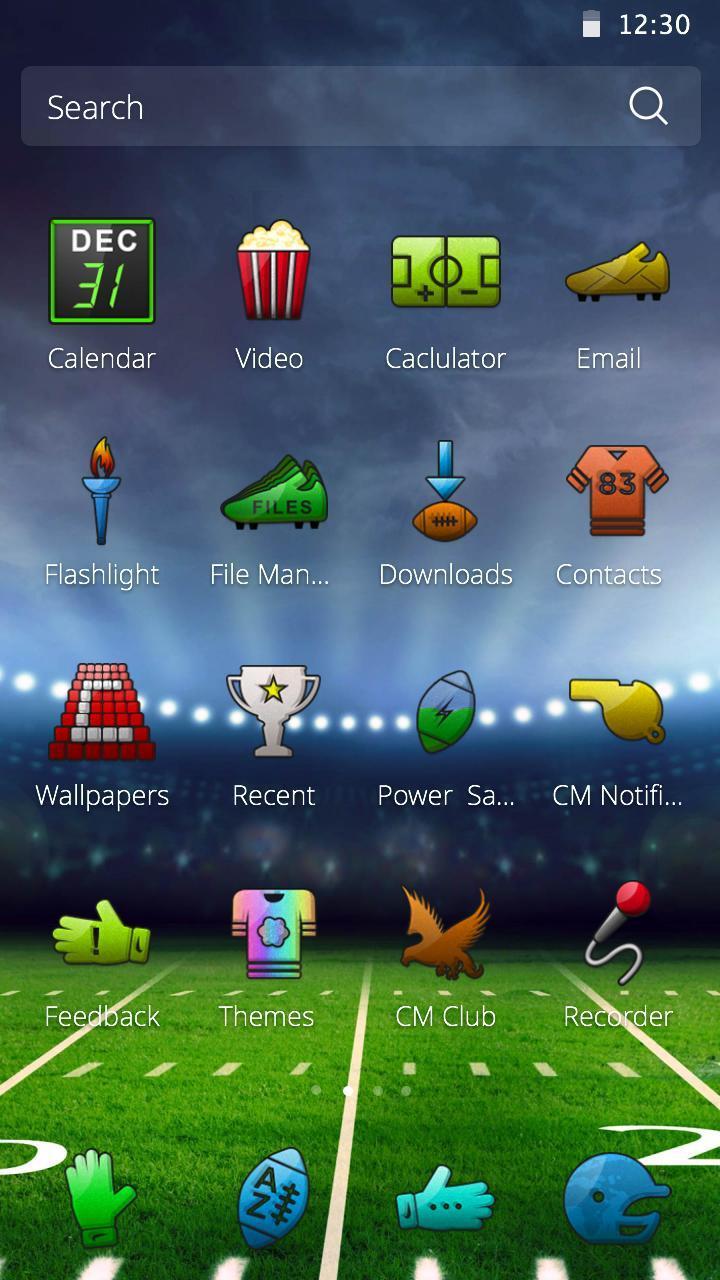Open the Calendar app
720x1280 pixels.
pos(102,272)
